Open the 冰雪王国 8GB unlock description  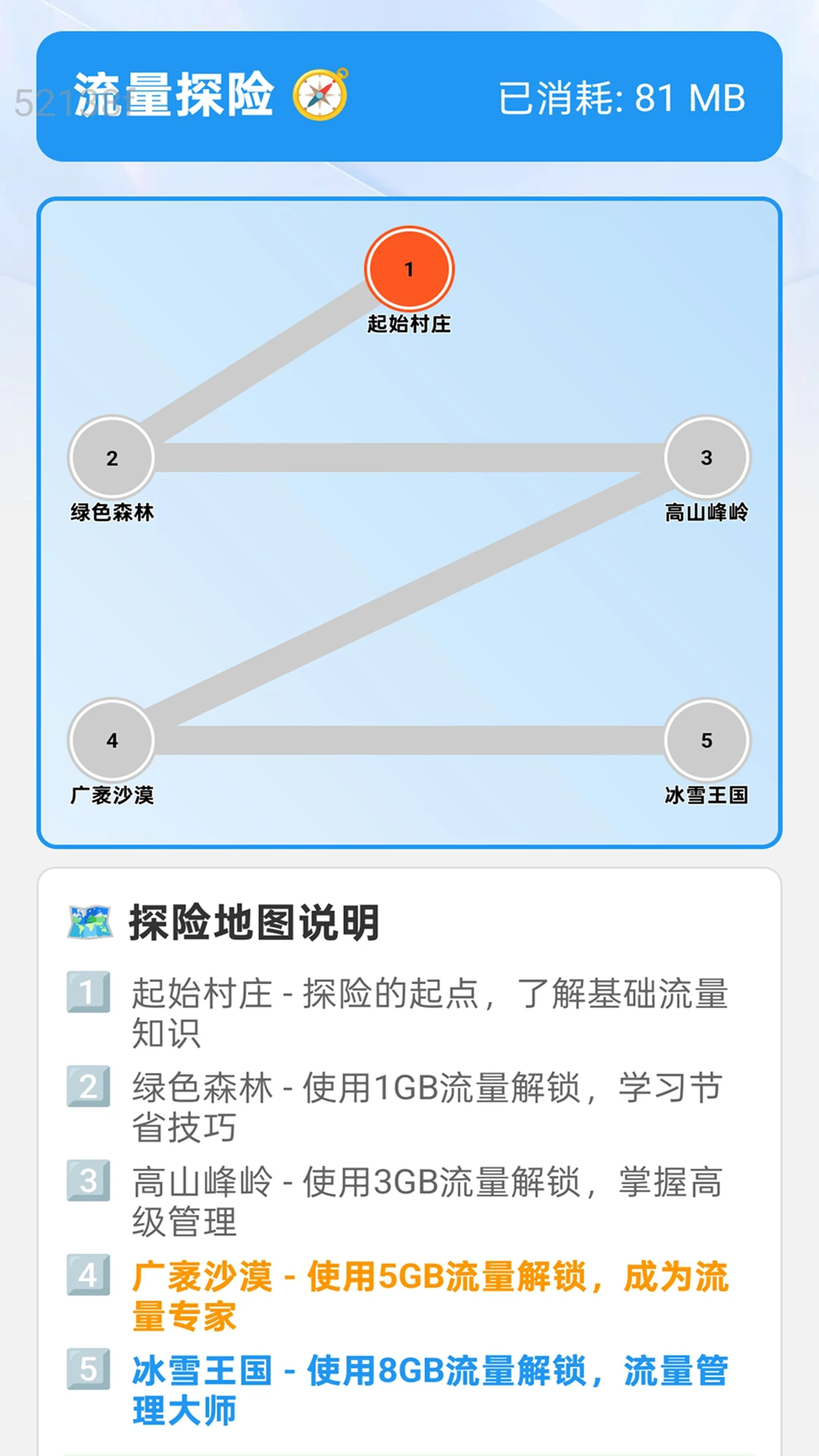coord(425,1392)
